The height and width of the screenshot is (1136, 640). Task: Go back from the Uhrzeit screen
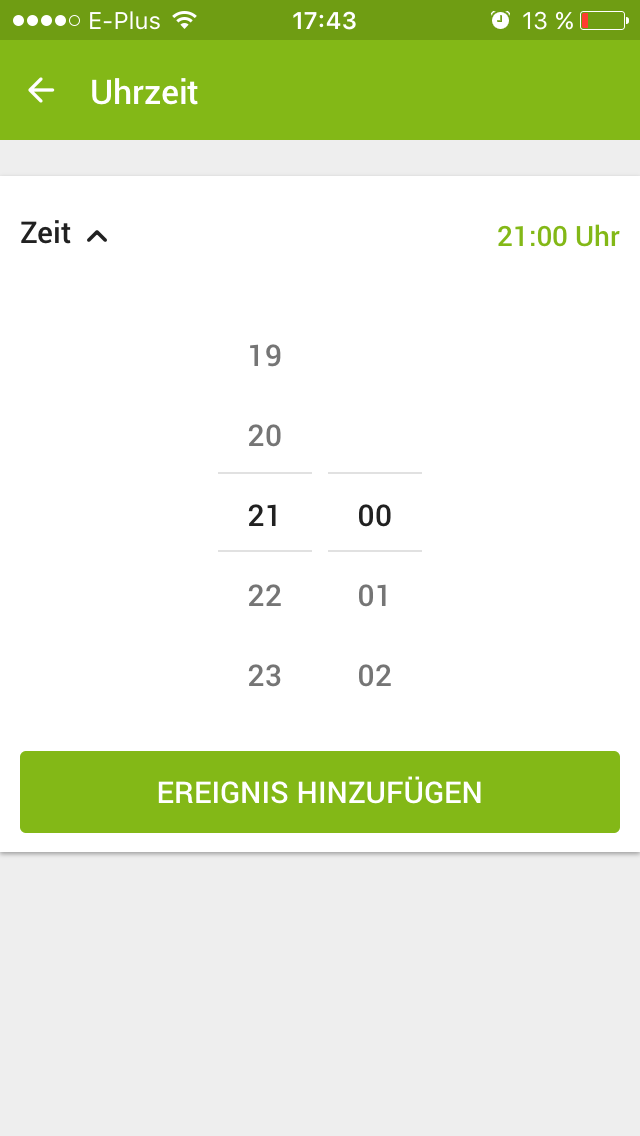[x=41, y=91]
